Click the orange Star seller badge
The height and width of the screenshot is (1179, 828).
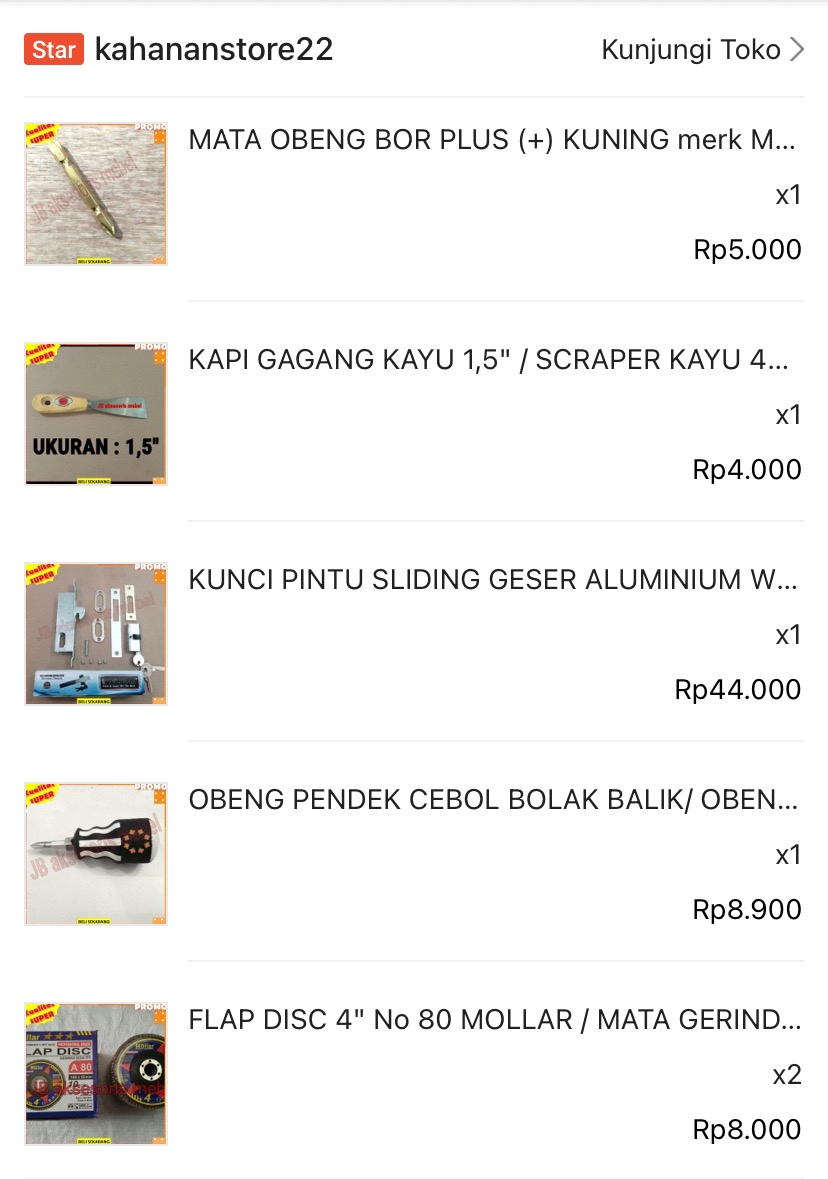click(x=53, y=49)
